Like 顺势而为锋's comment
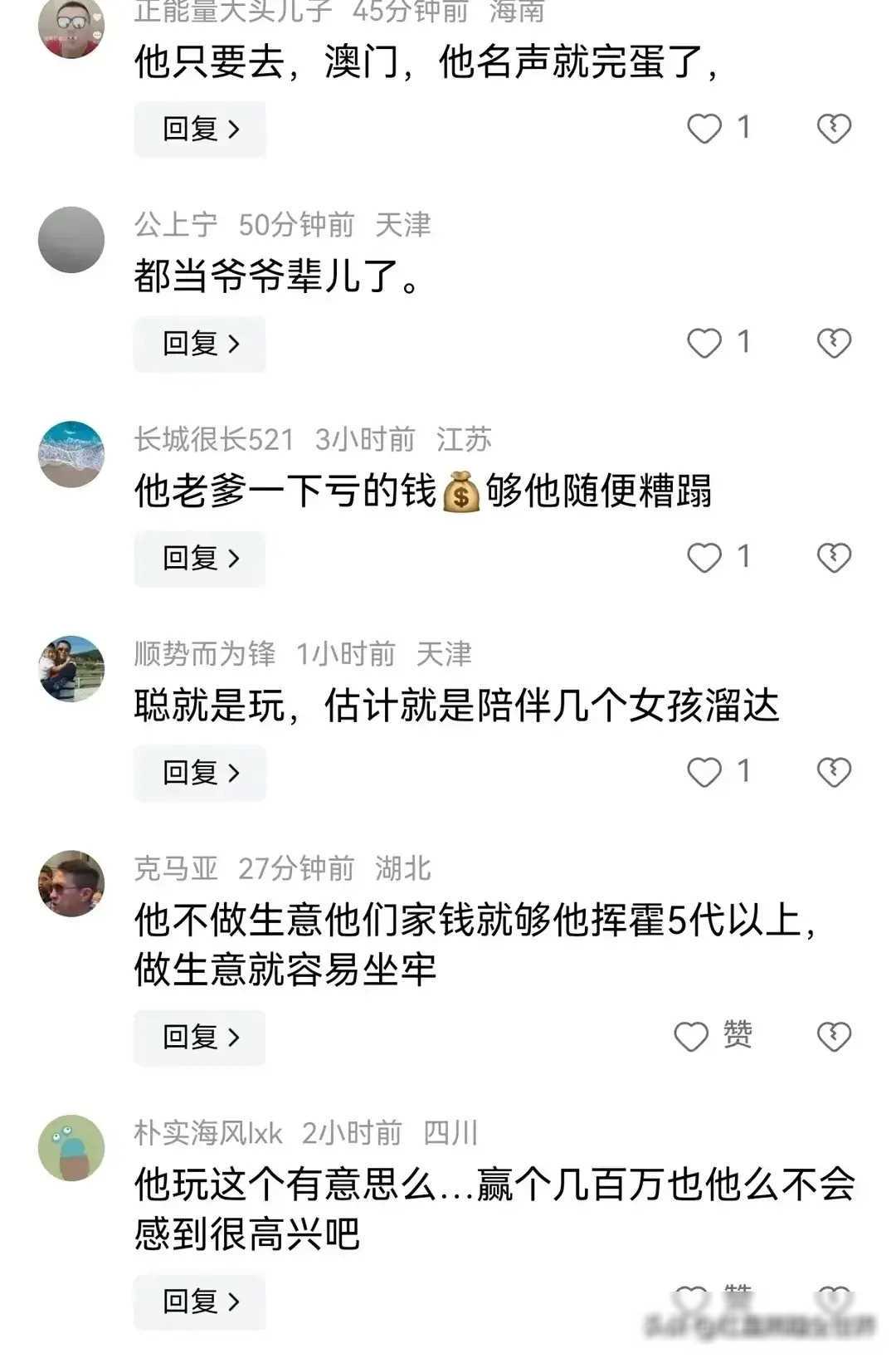The width and height of the screenshot is (896, 1358). coord(704,772)
